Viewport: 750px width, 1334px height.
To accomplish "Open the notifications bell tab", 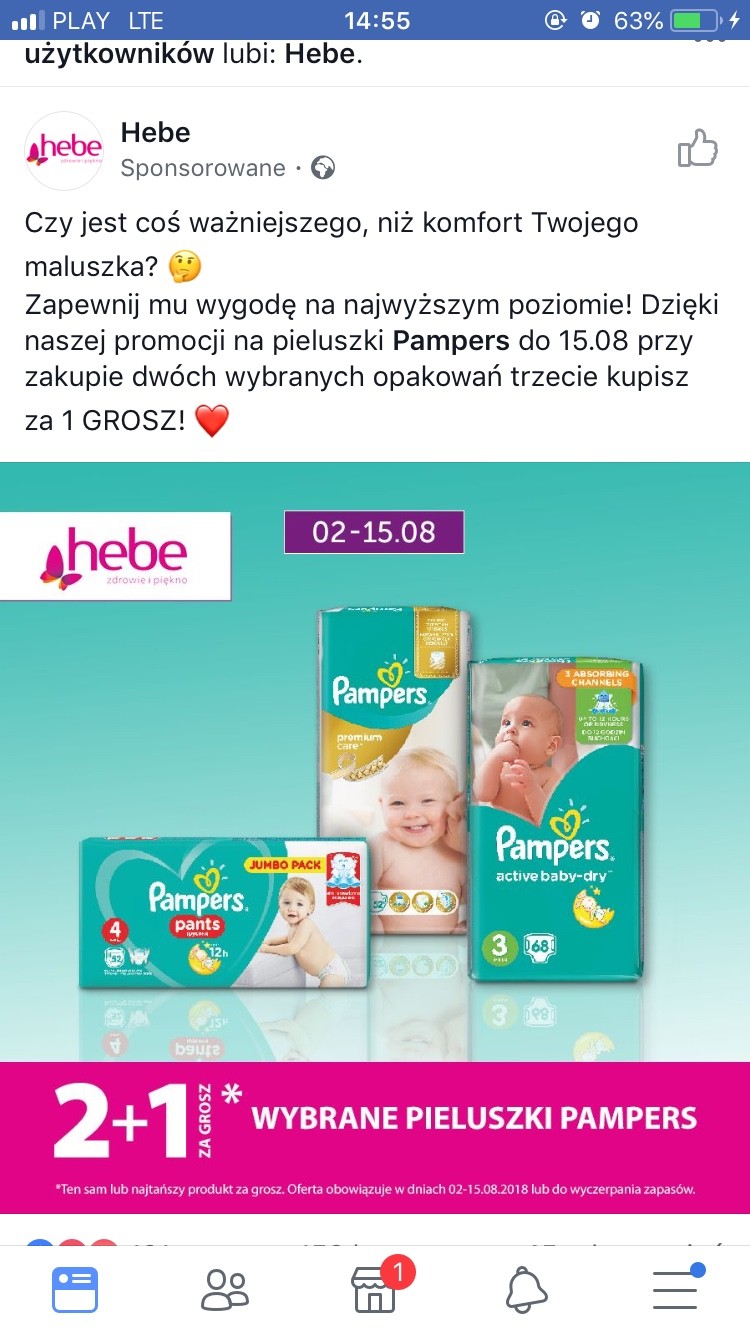I will click(x=526, y=1289).
